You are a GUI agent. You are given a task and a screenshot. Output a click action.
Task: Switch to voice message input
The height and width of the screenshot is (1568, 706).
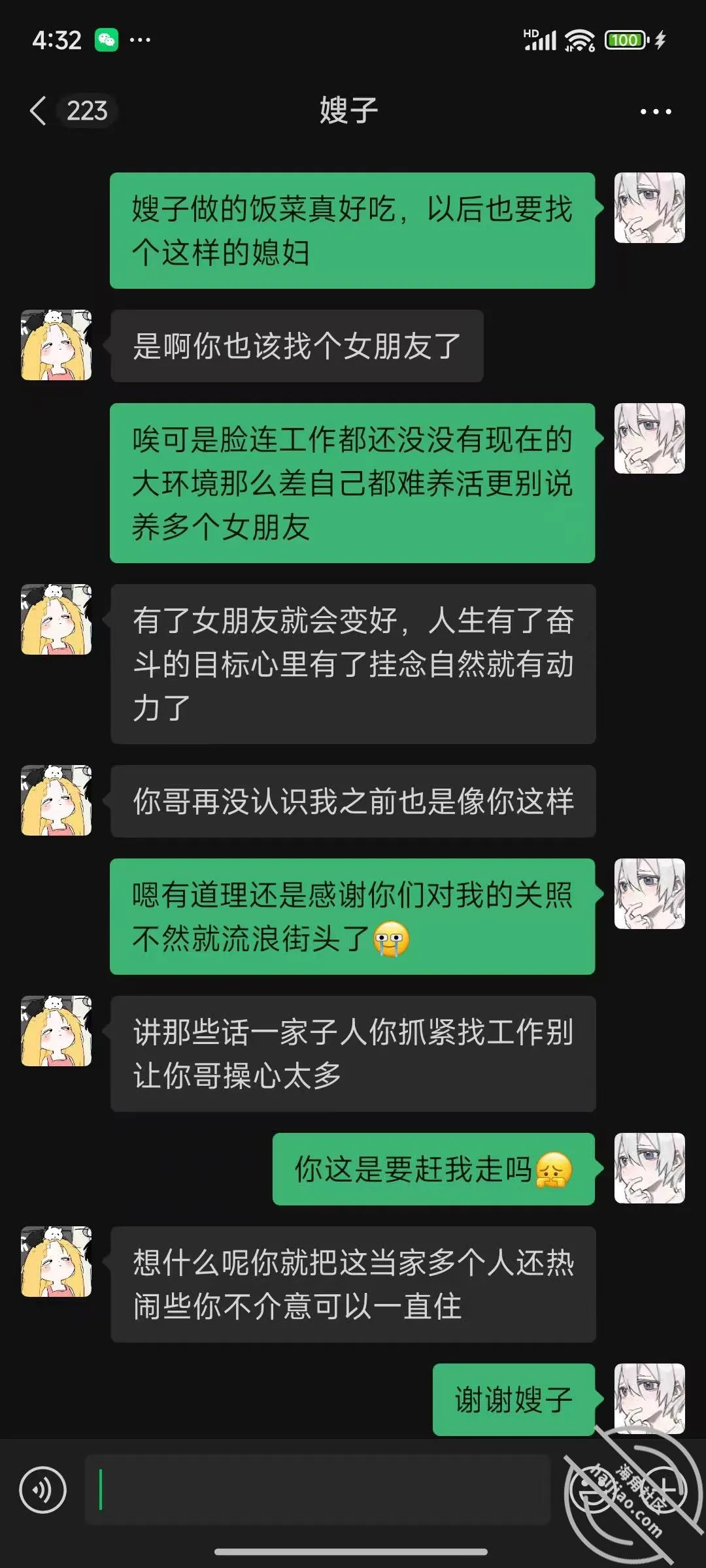tap(43, 1490)
